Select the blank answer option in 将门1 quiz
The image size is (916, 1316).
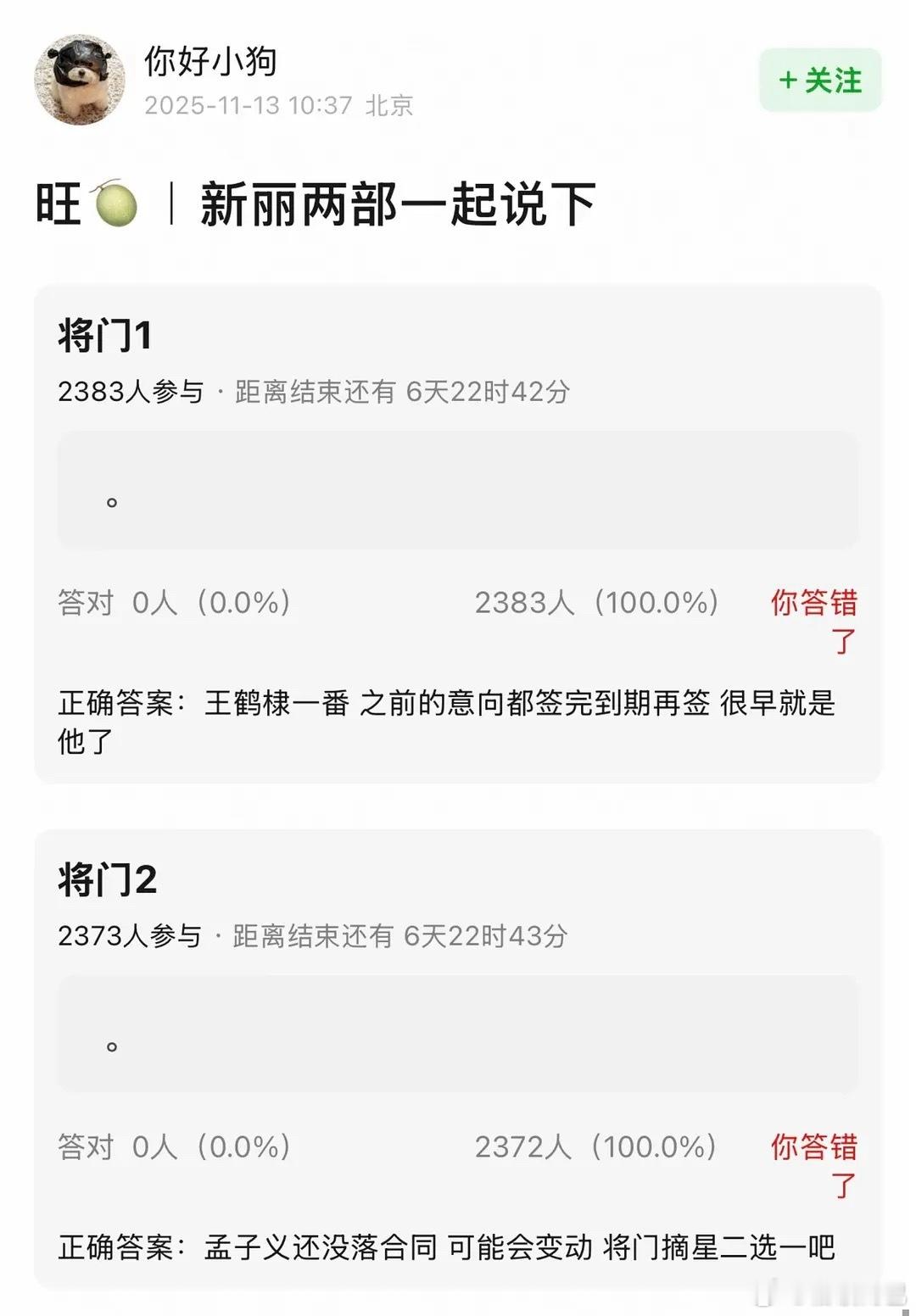pyautogui.click(x=458, y=490)
